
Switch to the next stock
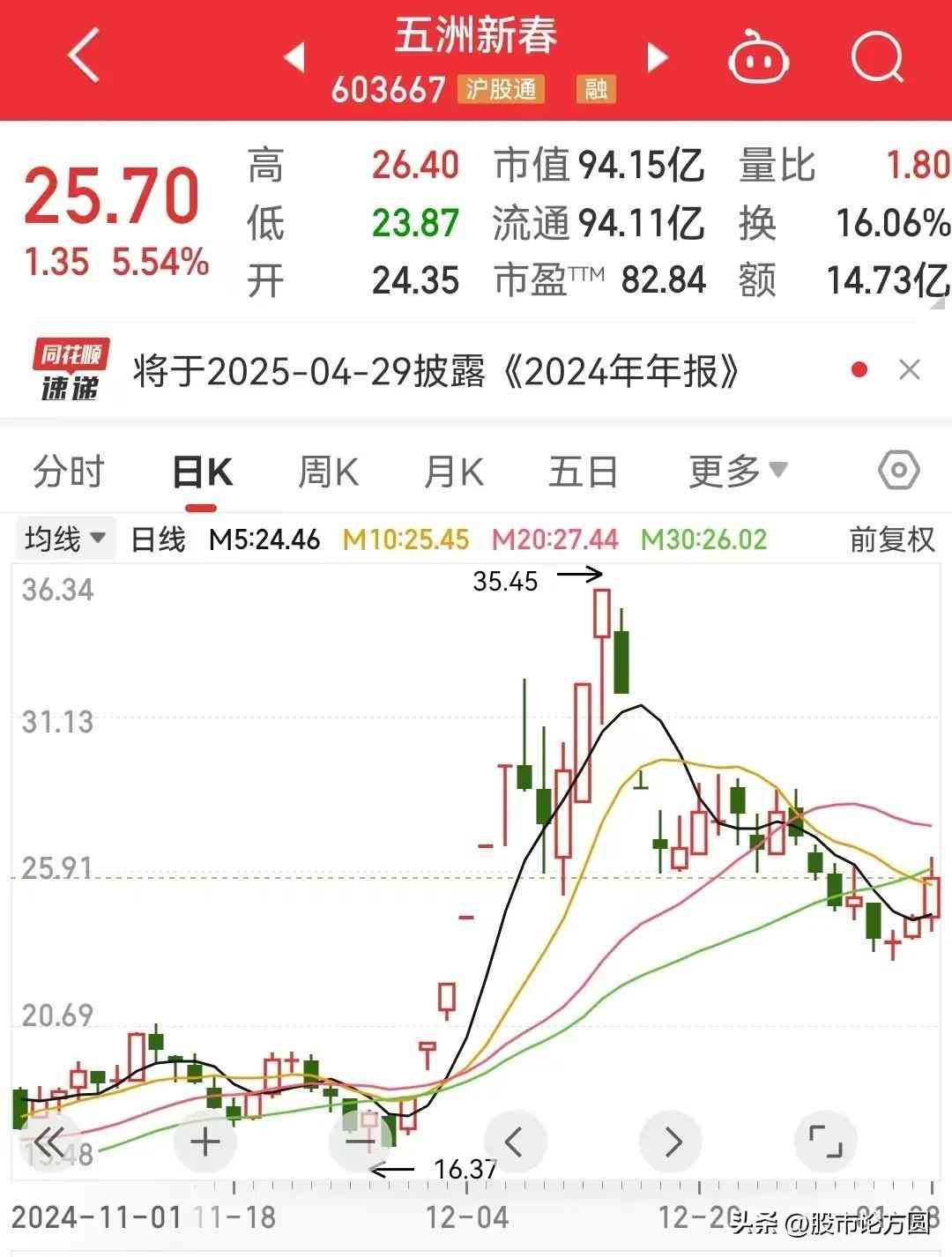click(x=657, y=56)
